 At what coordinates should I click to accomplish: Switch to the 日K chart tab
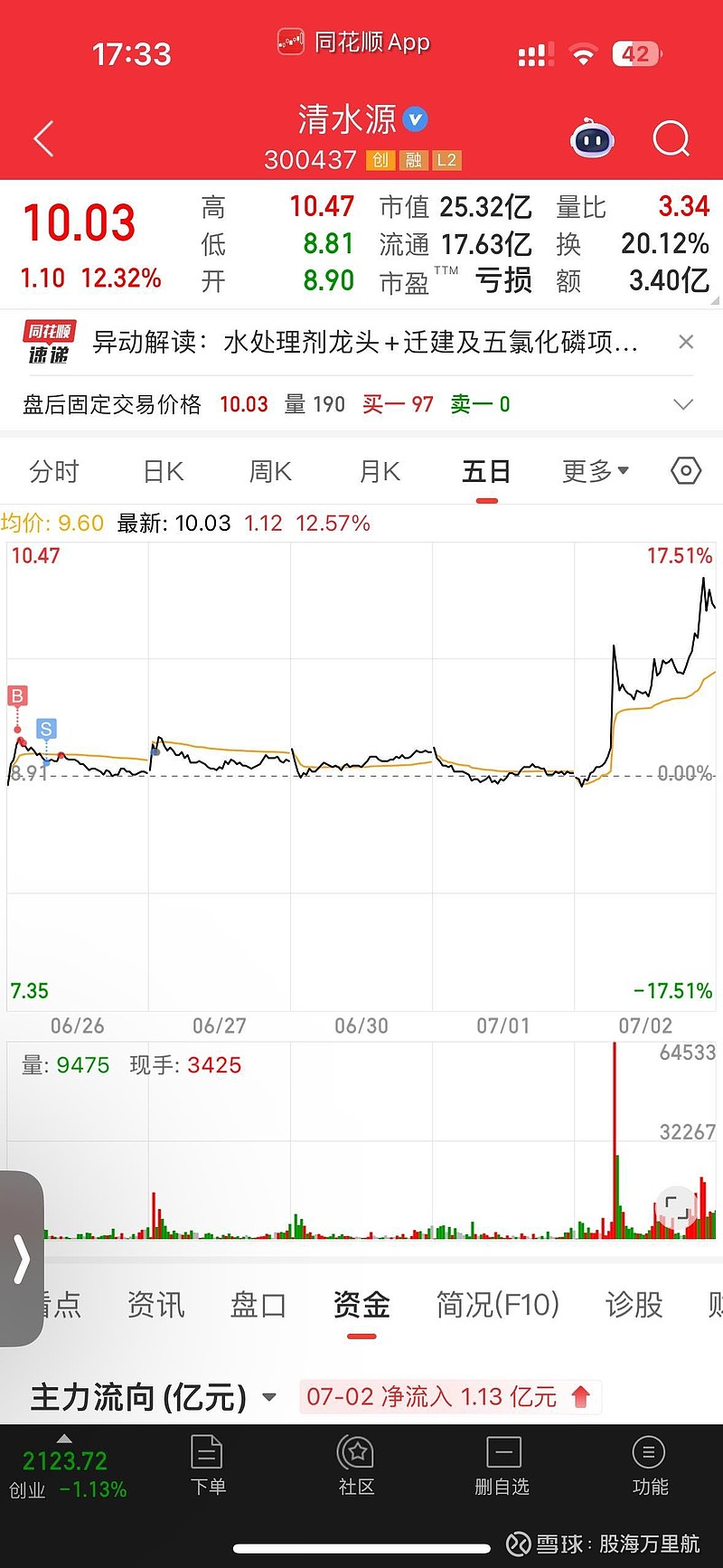(164, 471)
